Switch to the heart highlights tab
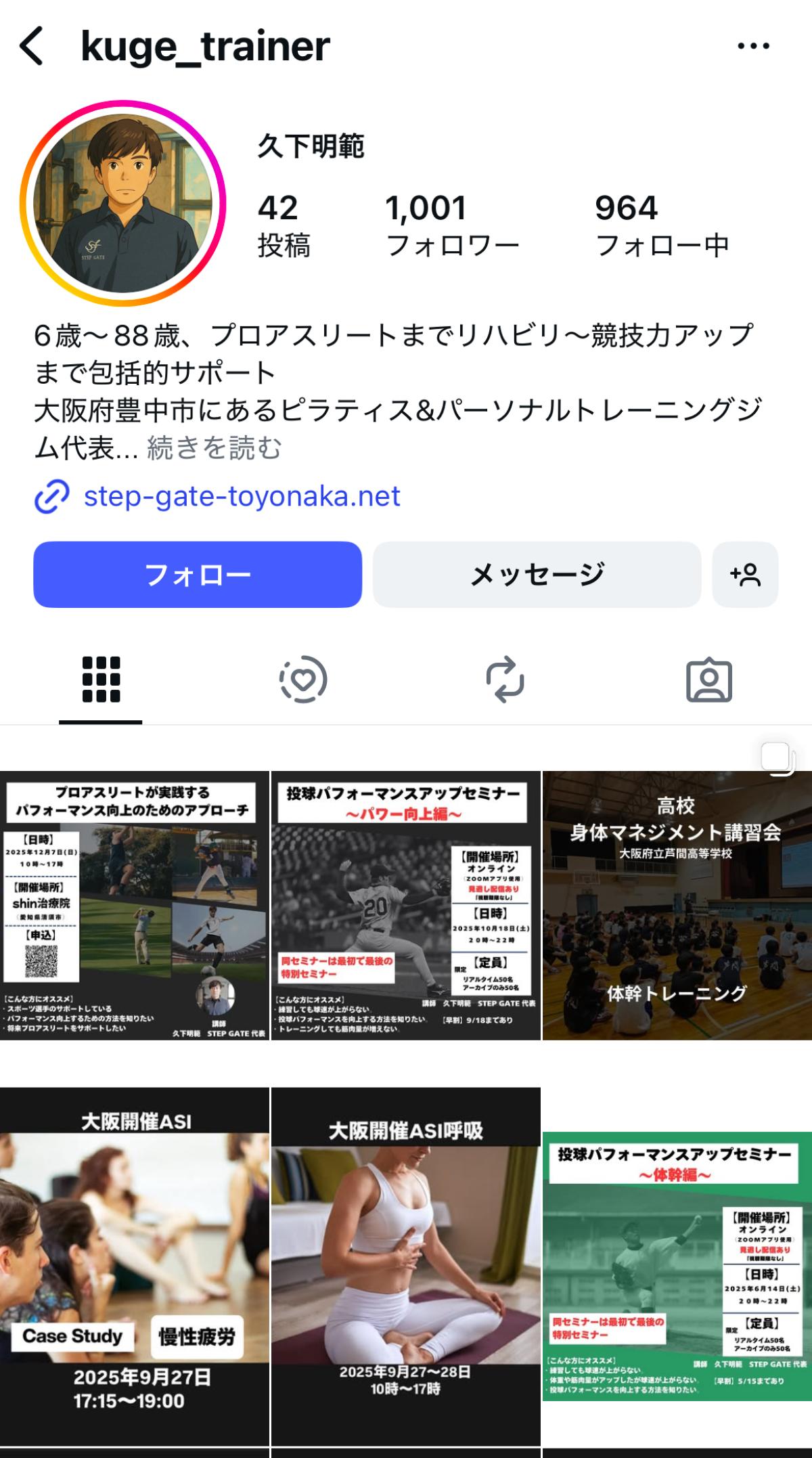812x1458 pixels. point(303,680)
